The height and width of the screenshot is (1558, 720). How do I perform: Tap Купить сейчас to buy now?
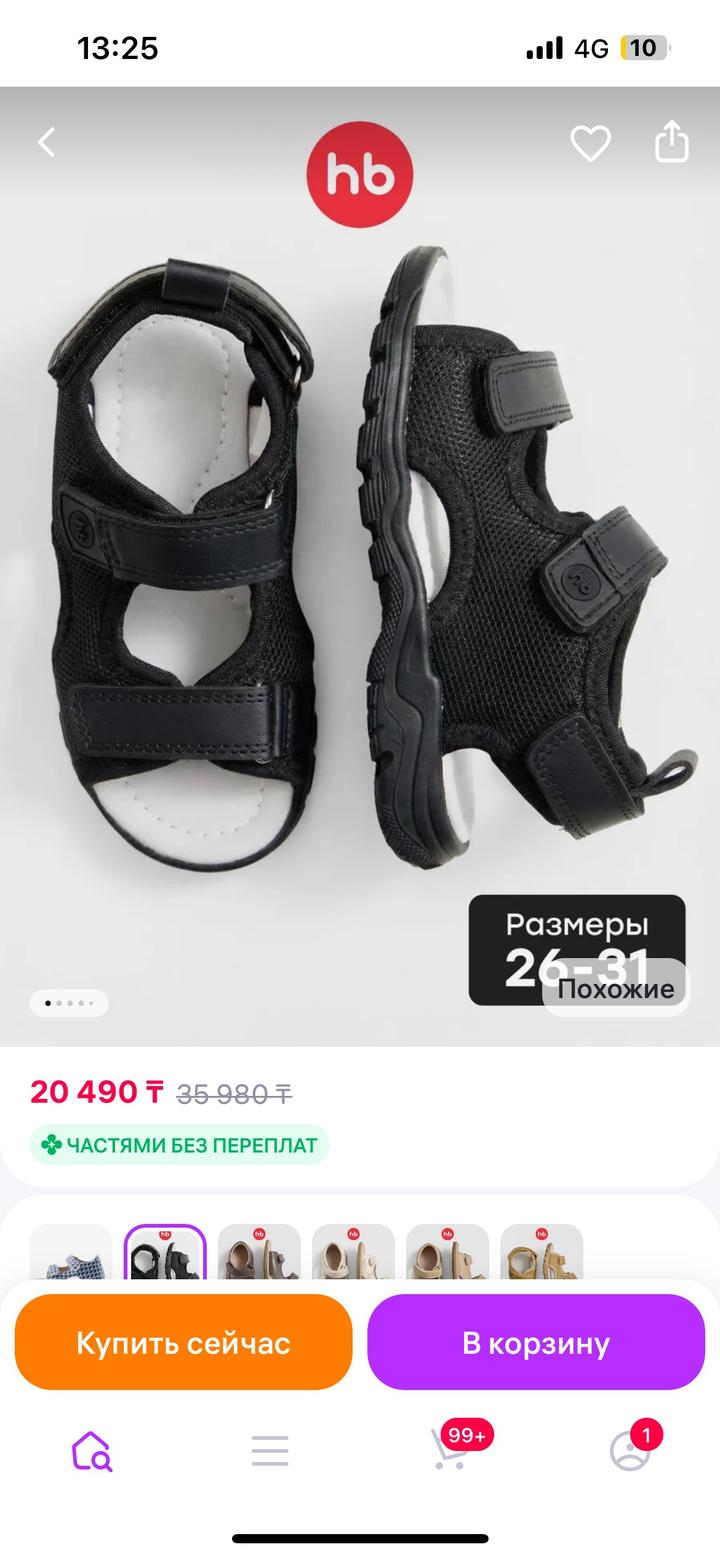click(x=183, y=1342)
